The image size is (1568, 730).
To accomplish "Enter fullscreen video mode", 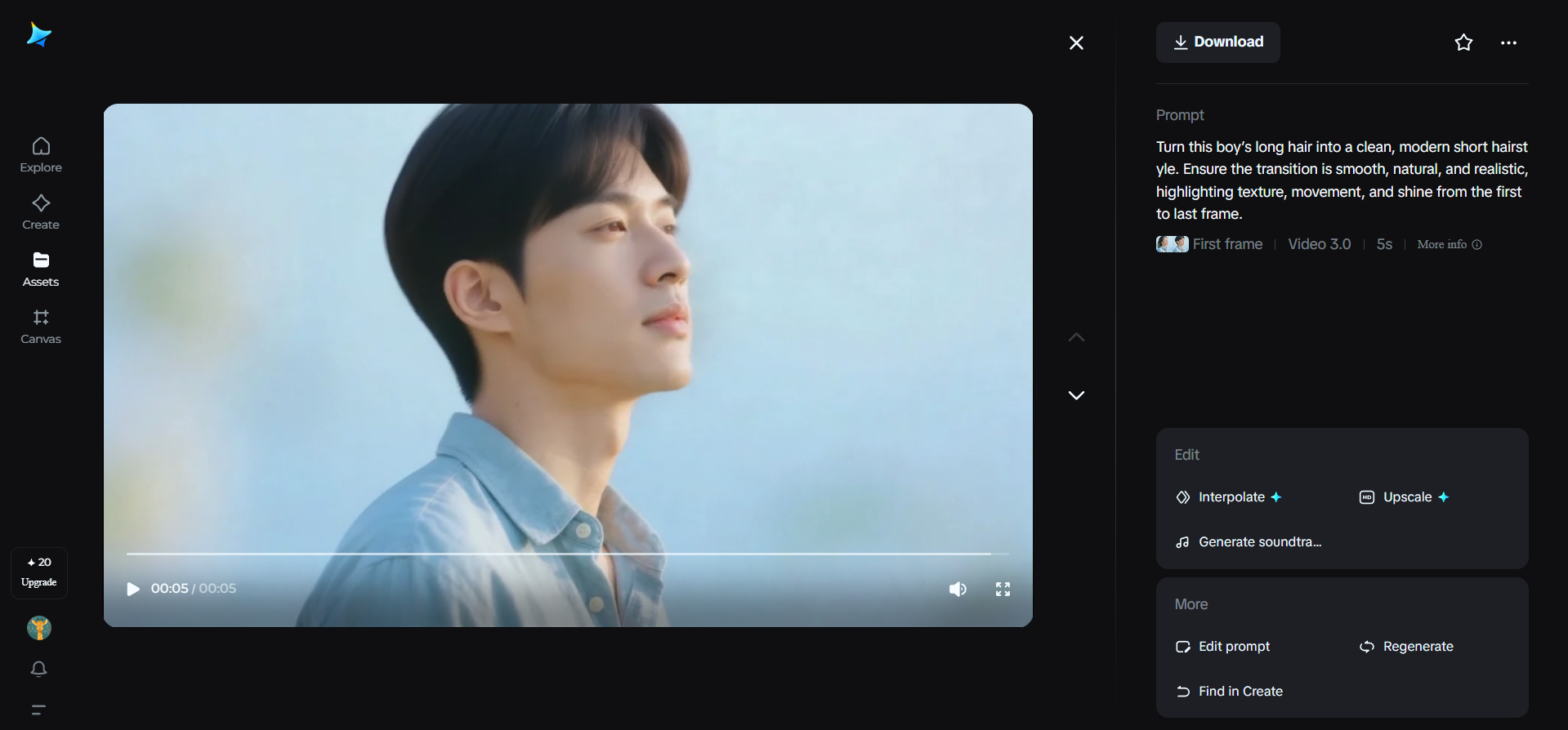I will 1003,589.
